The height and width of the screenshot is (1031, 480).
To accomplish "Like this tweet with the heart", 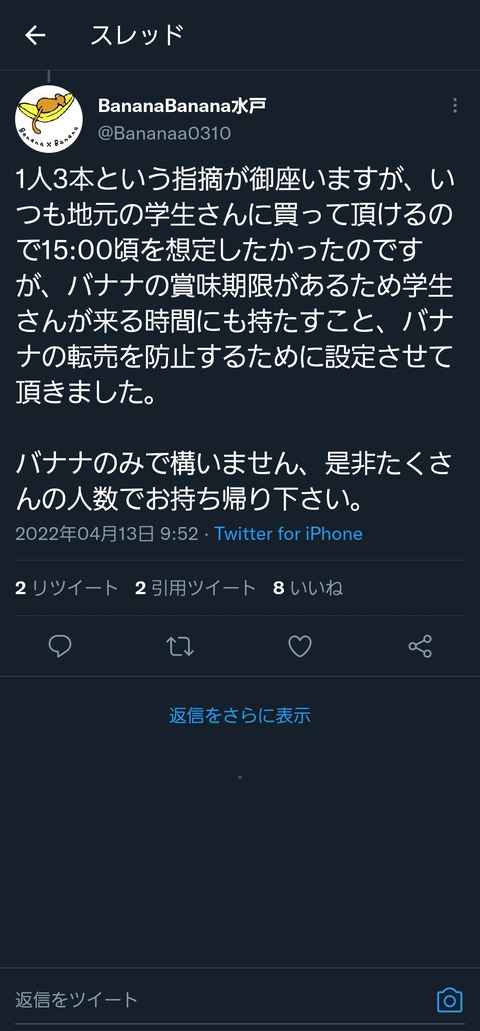I will [x=300, y=646].
